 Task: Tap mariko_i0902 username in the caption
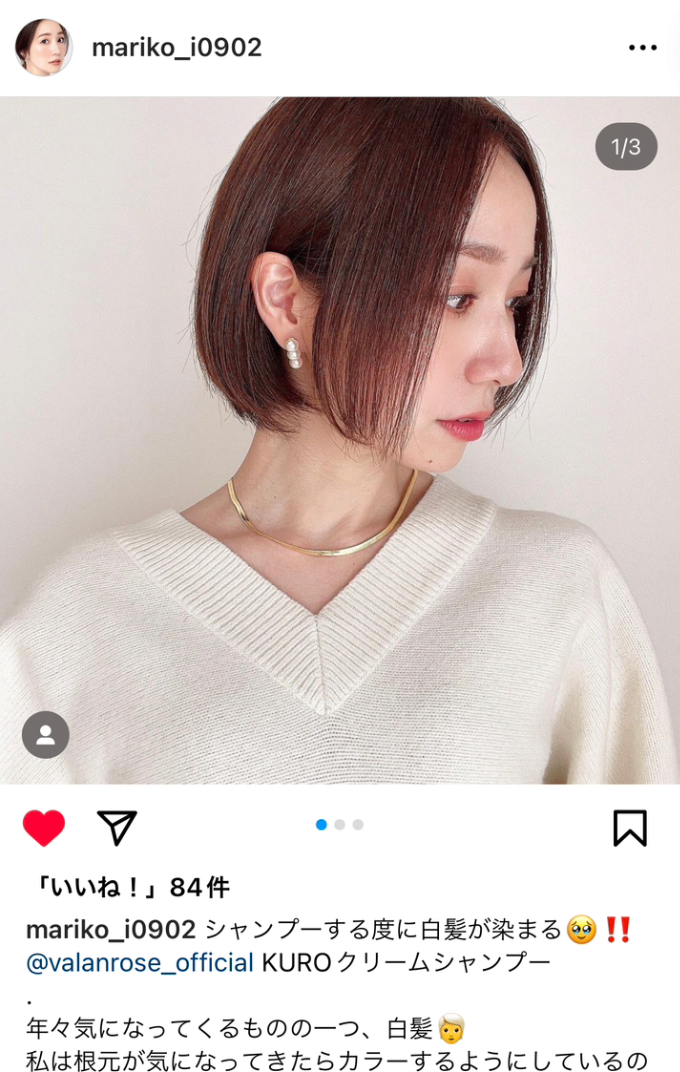(x=110, y=930)
